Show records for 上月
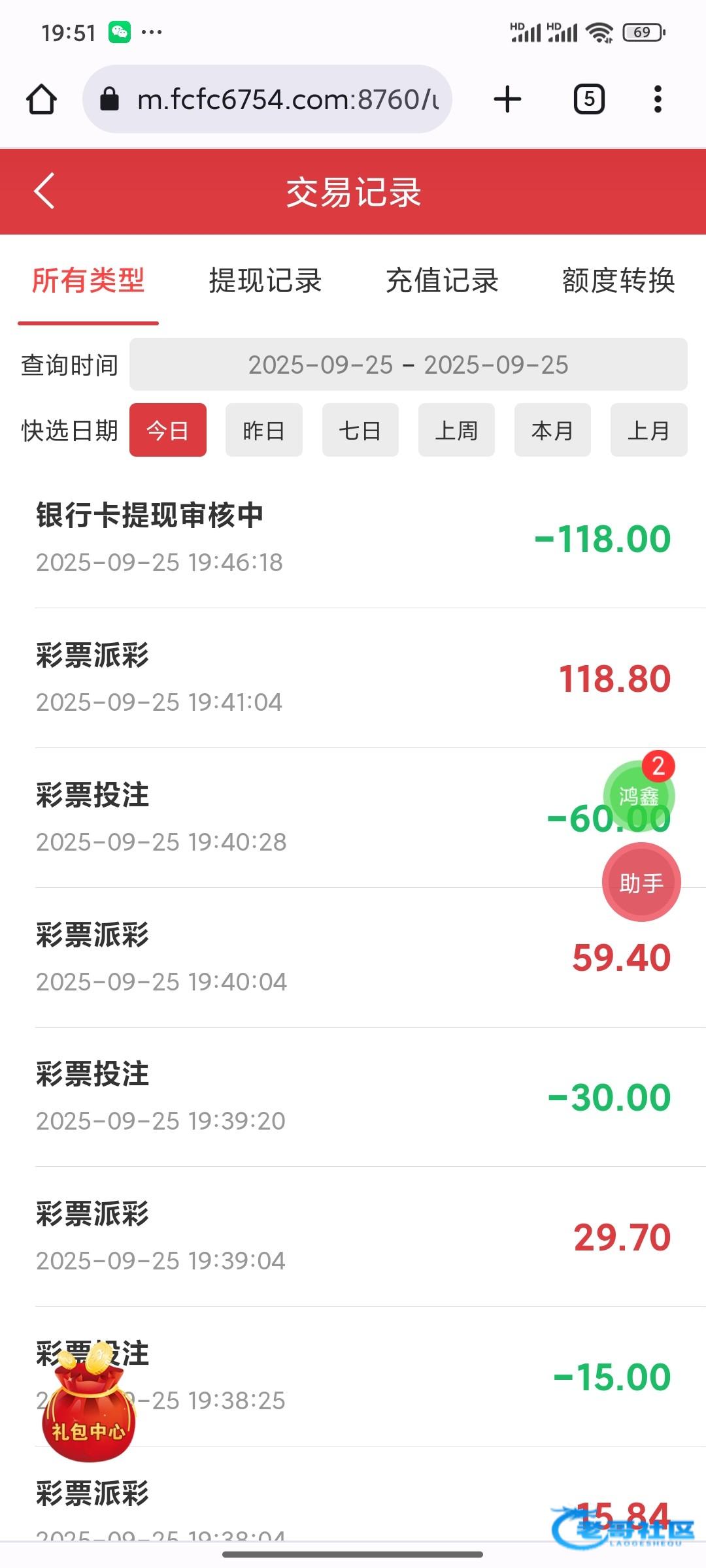The height and width of the screenshot is (1568, 706). point(648,431)
